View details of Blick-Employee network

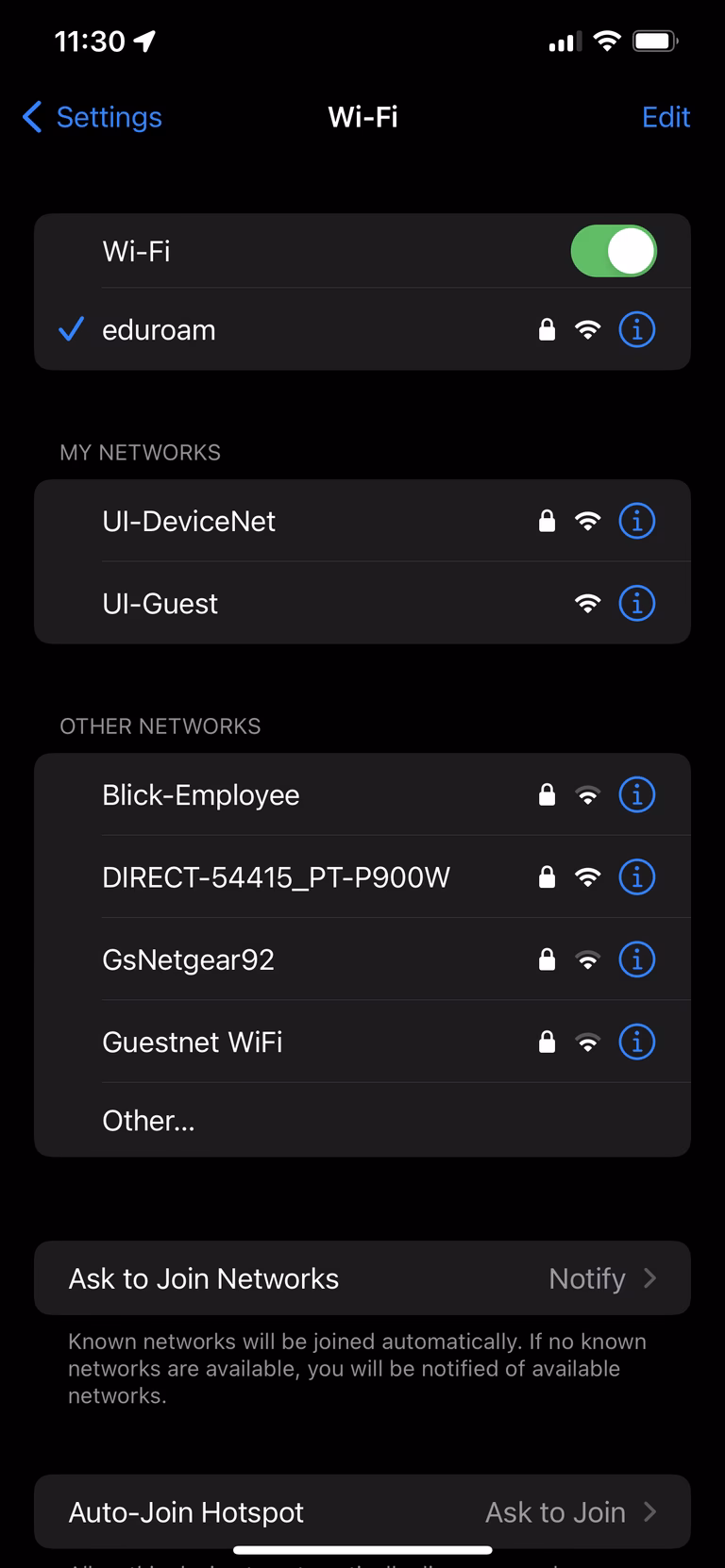[636, 794]
